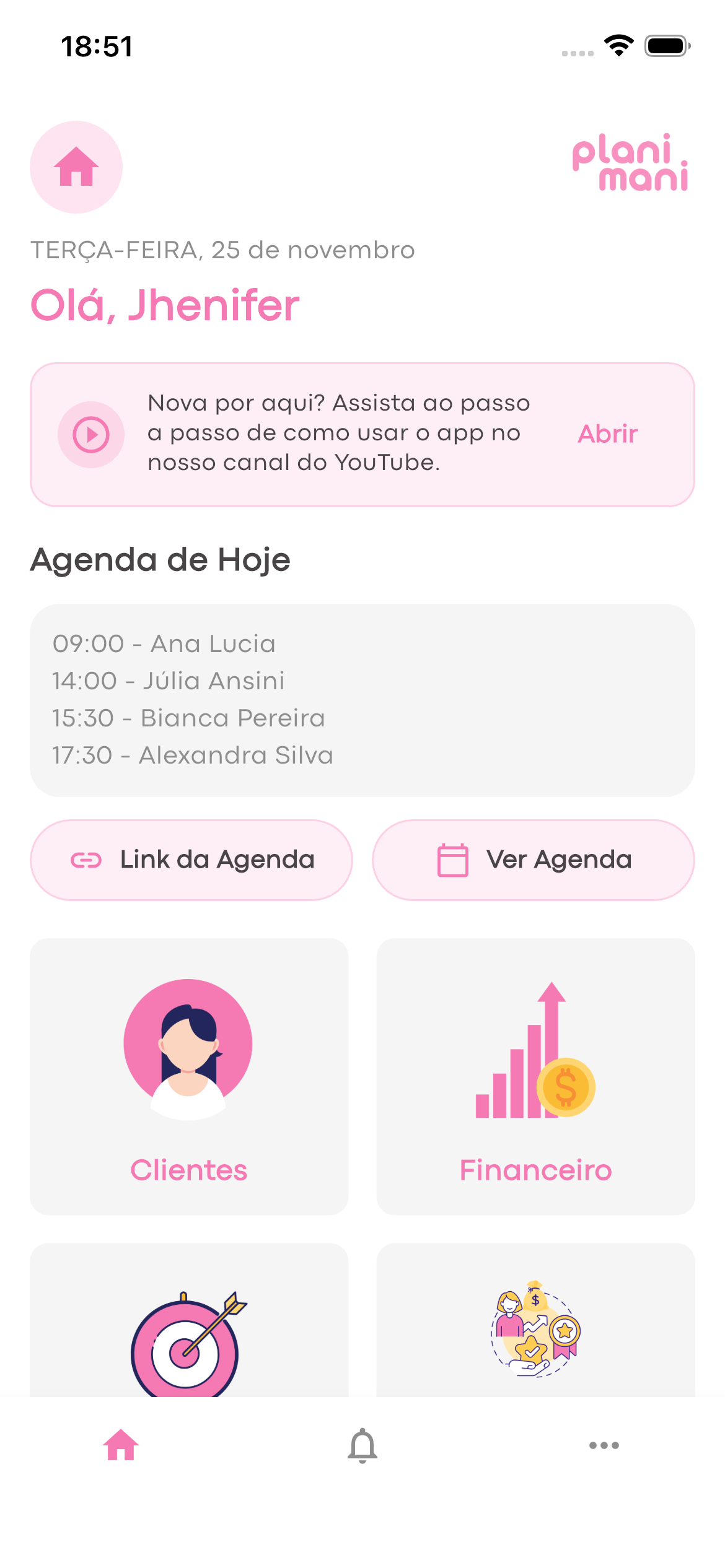Select the 09:00 Ana Lucia appointment
Viewport: 725px width, 1568px height.
[x=164, y=643]
